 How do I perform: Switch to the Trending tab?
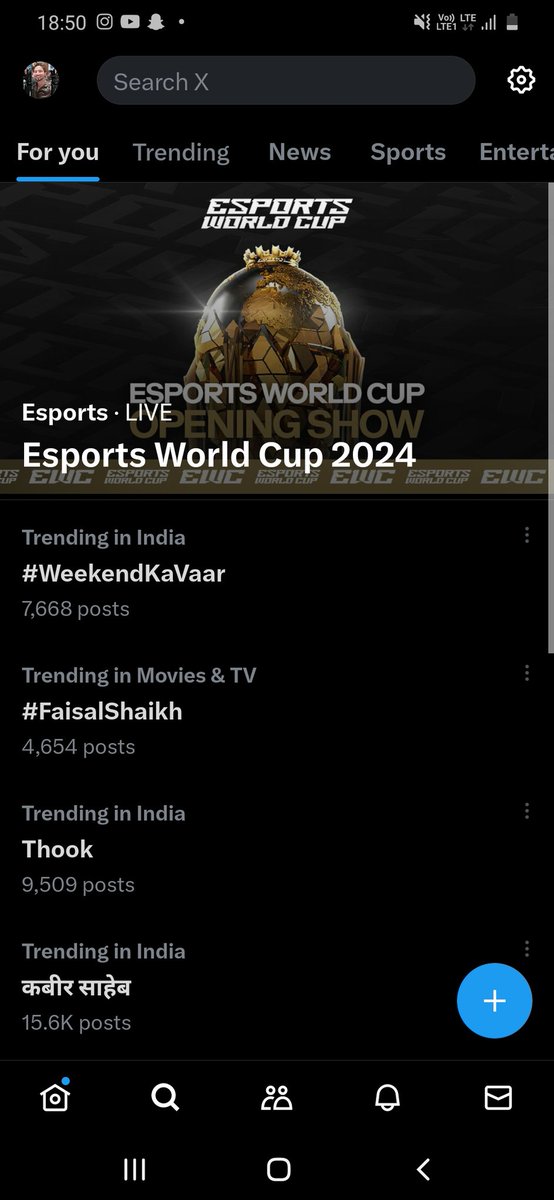(x=181, y=152)
